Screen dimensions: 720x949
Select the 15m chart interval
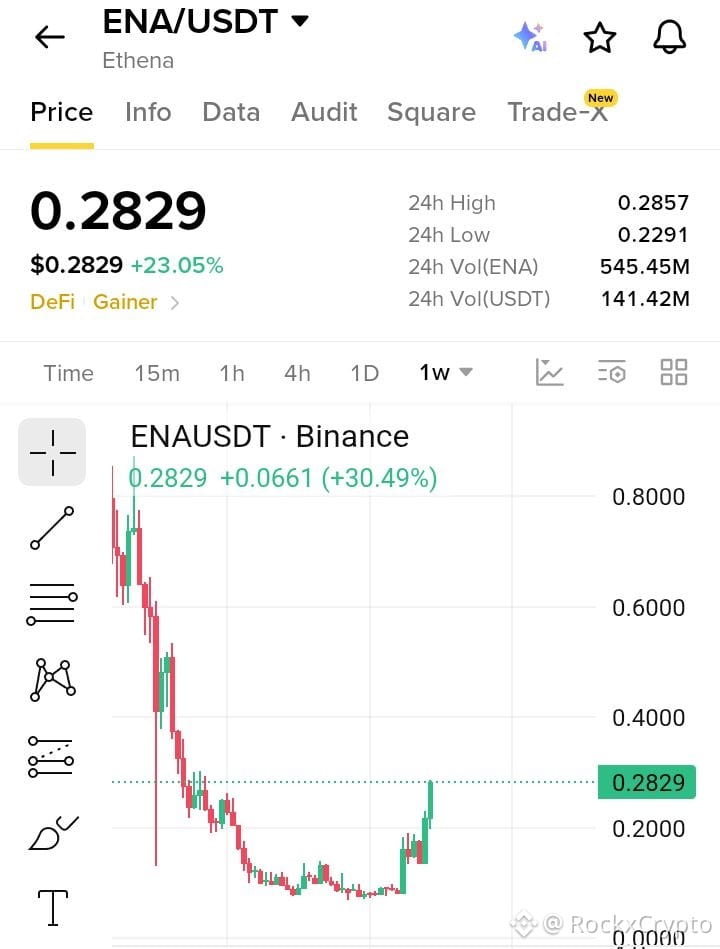tap(157, 373)
